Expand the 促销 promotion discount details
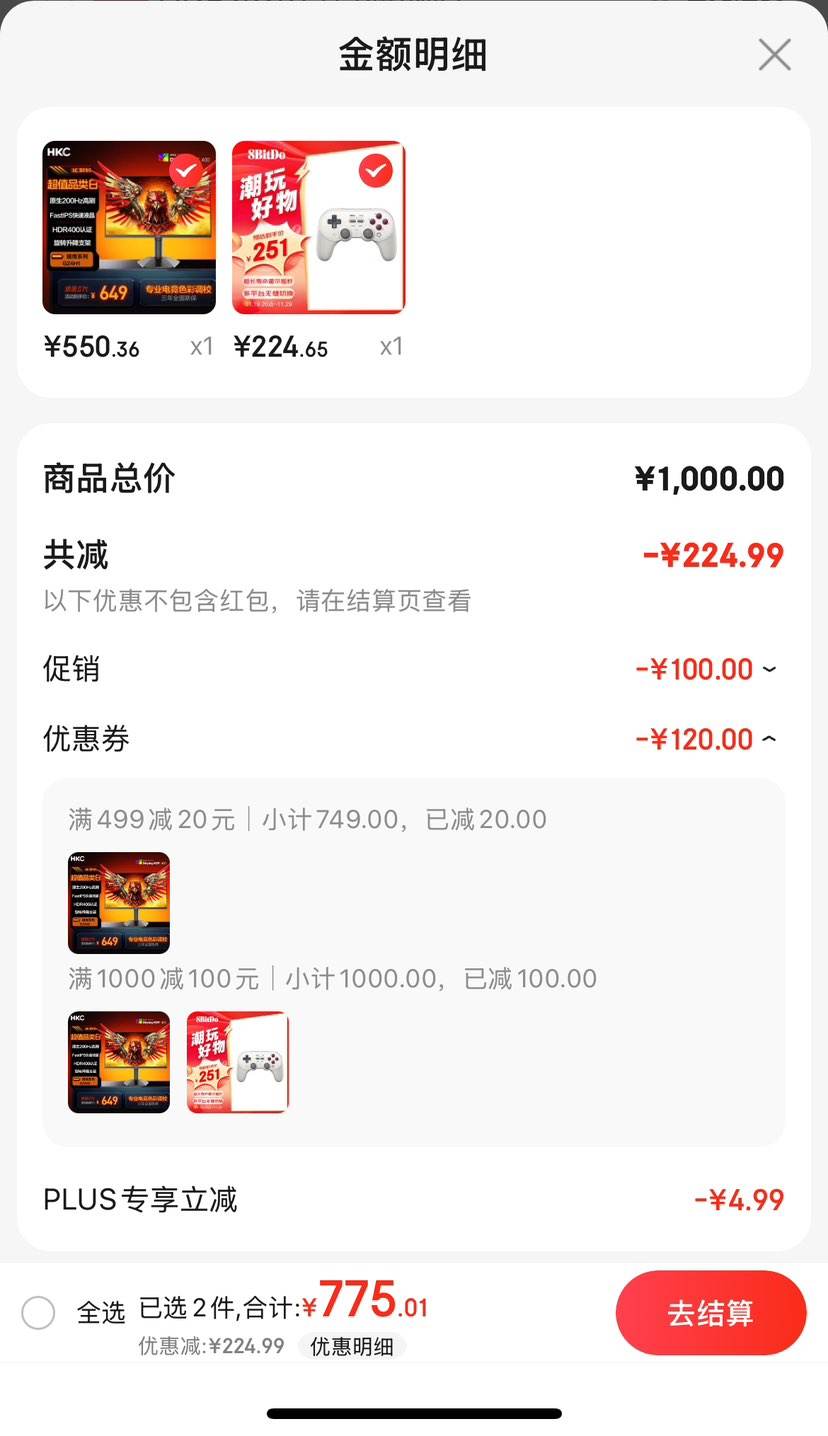 click(x=767, y=669)
